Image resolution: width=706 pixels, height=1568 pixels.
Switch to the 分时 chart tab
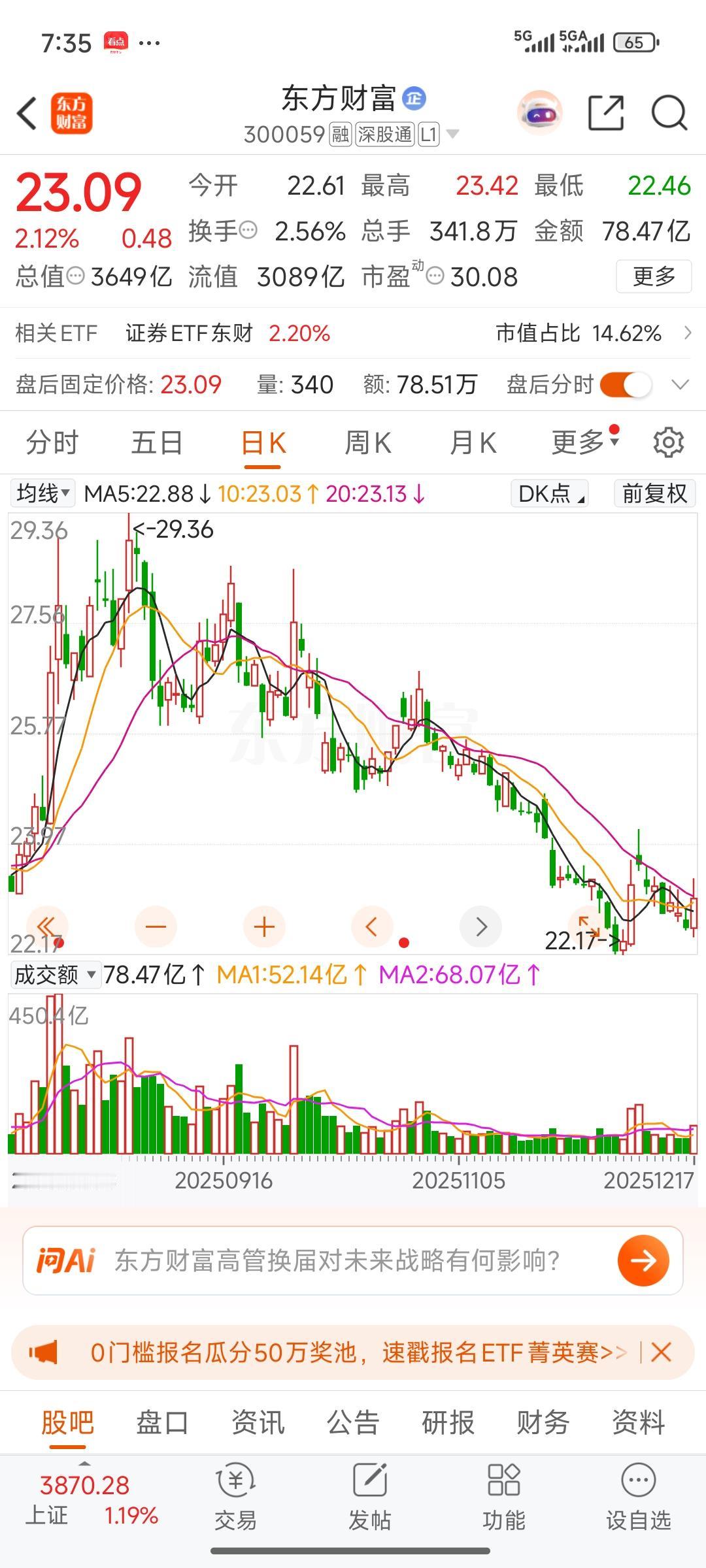pyautogui.click(x=52, y=443)
